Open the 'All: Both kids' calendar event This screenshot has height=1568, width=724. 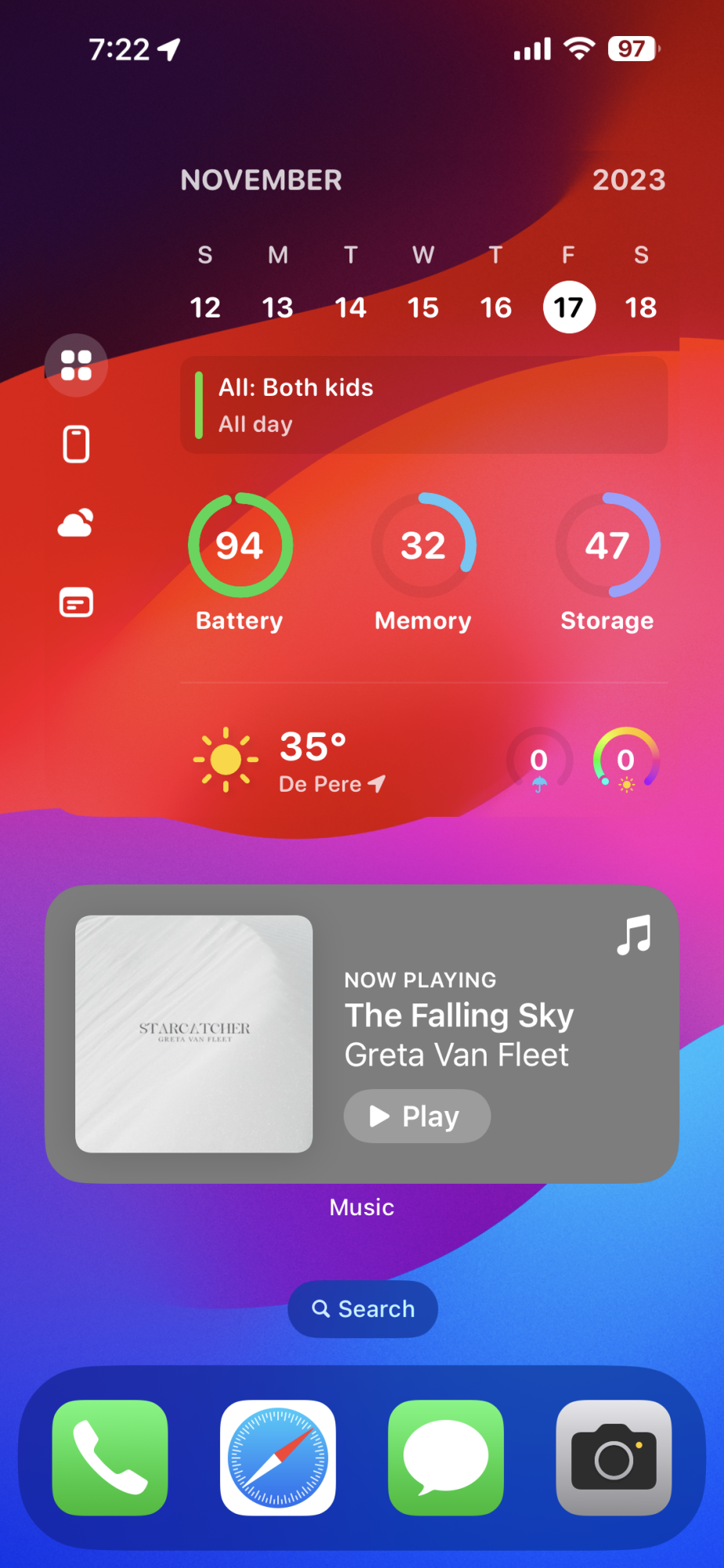pyautogui.click(x=423, y=405)
